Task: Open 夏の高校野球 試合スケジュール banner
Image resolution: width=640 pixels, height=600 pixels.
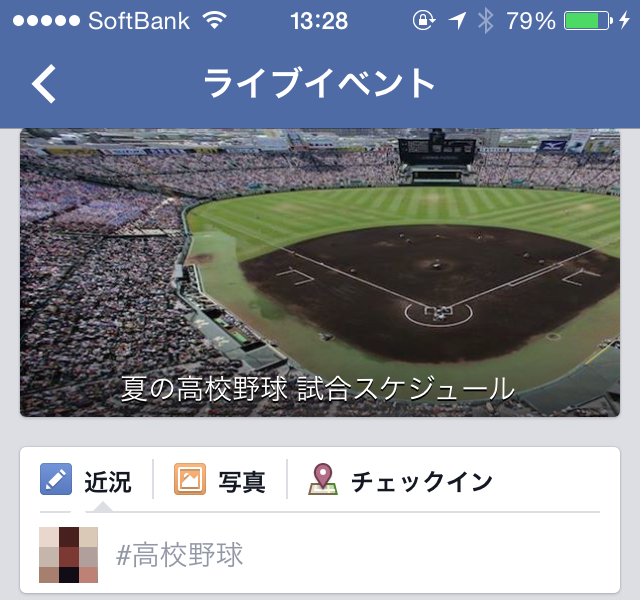Action: tap(320, 272)
